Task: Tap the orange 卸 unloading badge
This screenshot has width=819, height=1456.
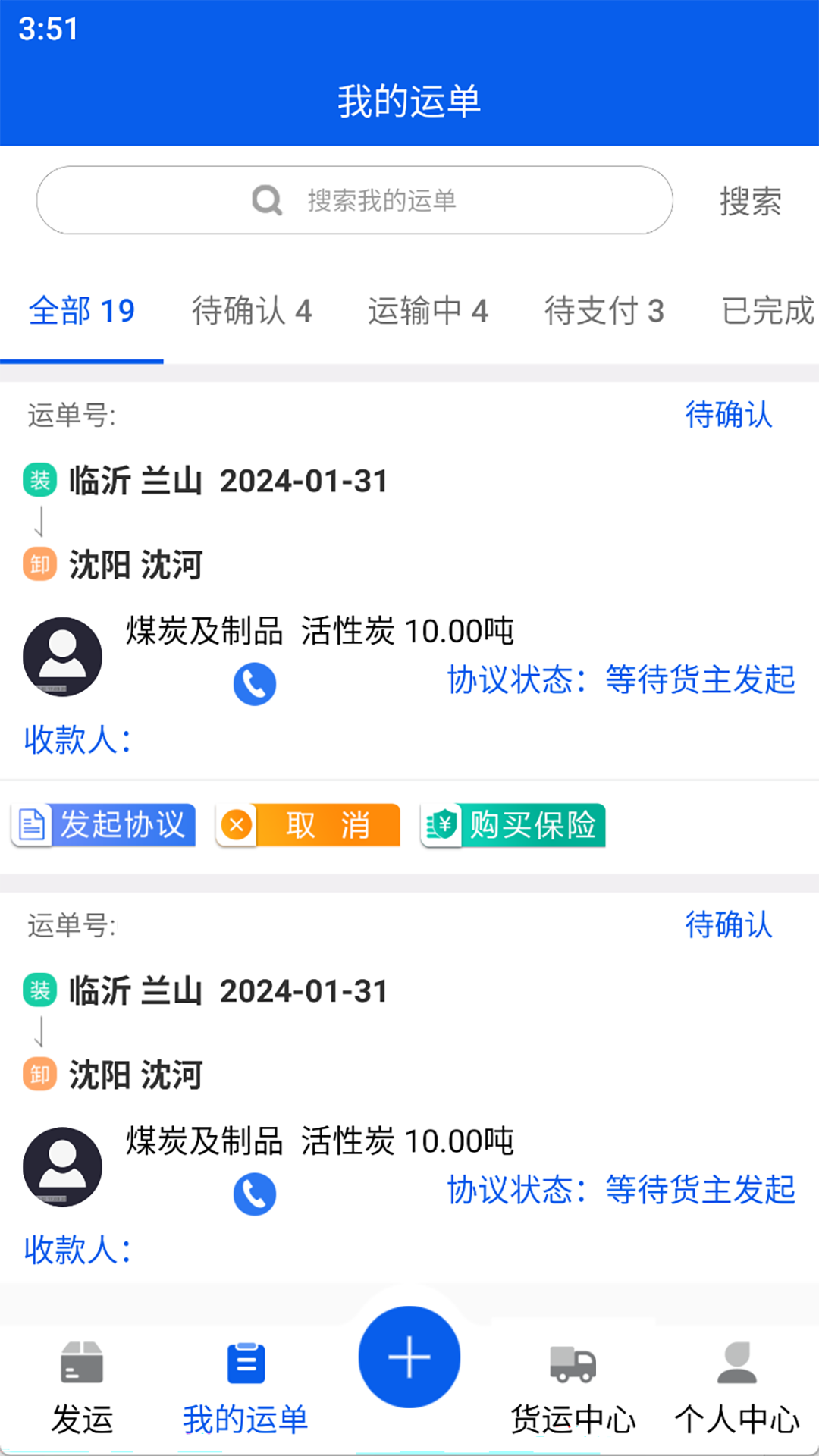Action: click(x=40, y=564)
